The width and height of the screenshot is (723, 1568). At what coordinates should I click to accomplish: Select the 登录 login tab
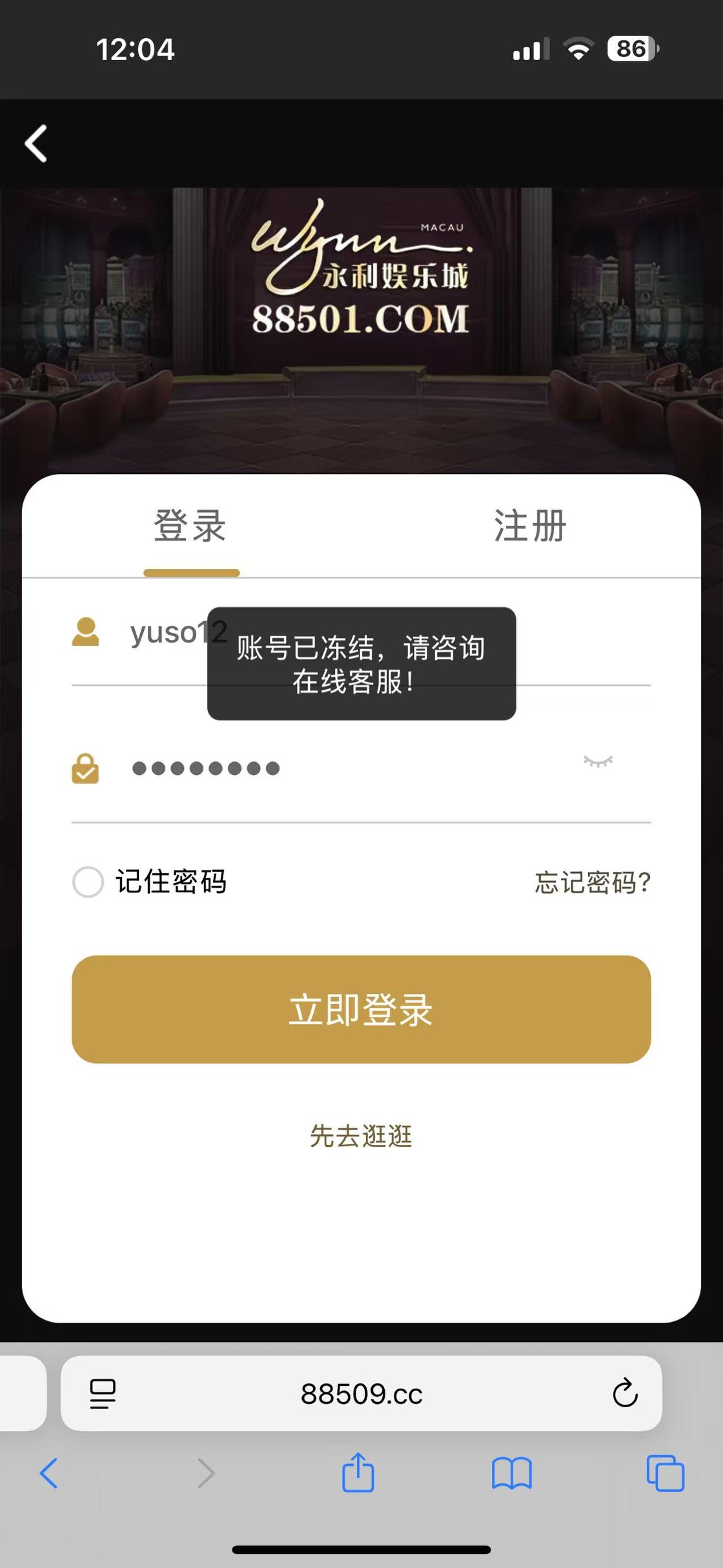pyautogui.click(x=191, y=526)
